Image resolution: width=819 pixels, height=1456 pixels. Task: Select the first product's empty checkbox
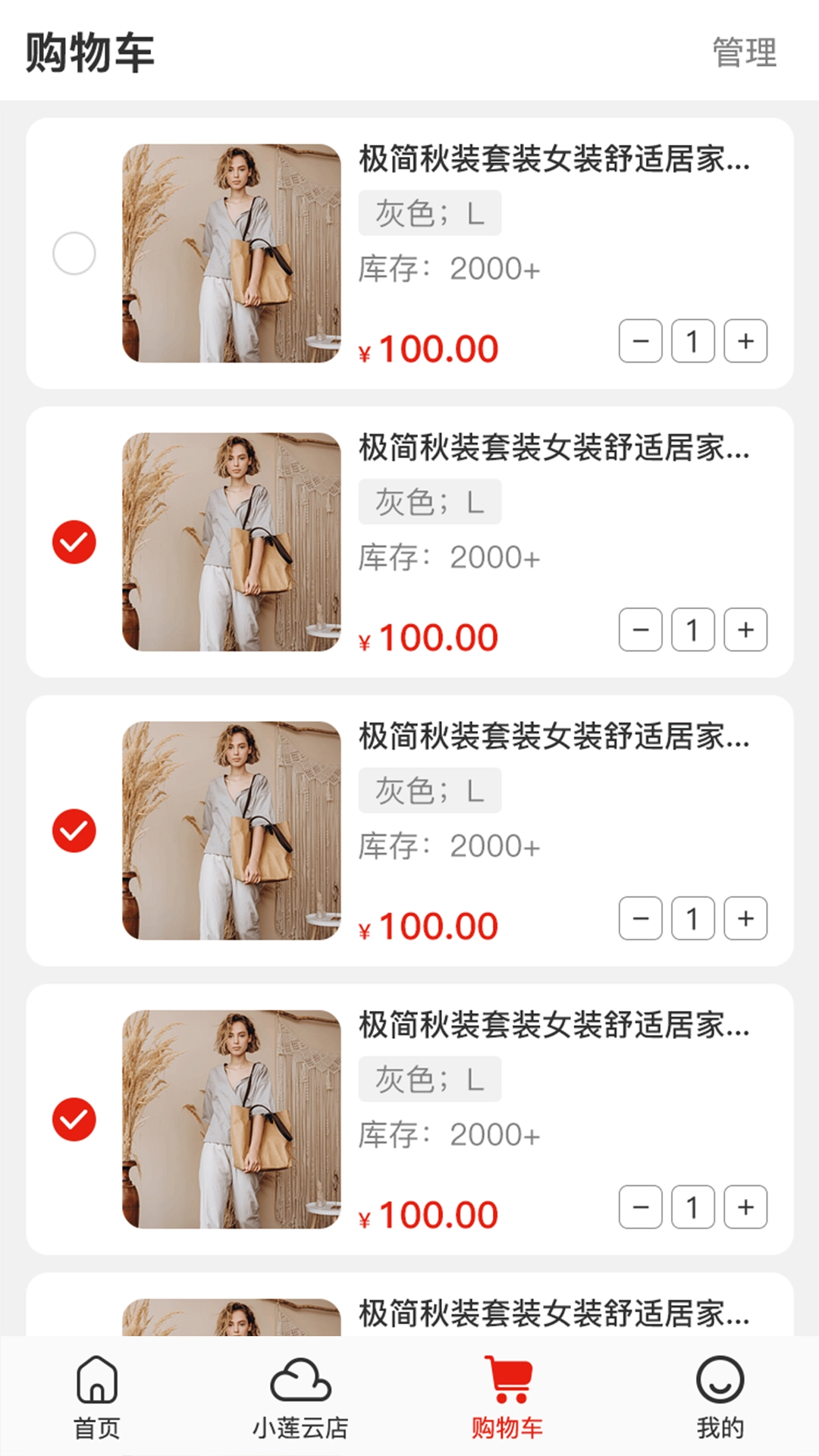tap(74, 254)
